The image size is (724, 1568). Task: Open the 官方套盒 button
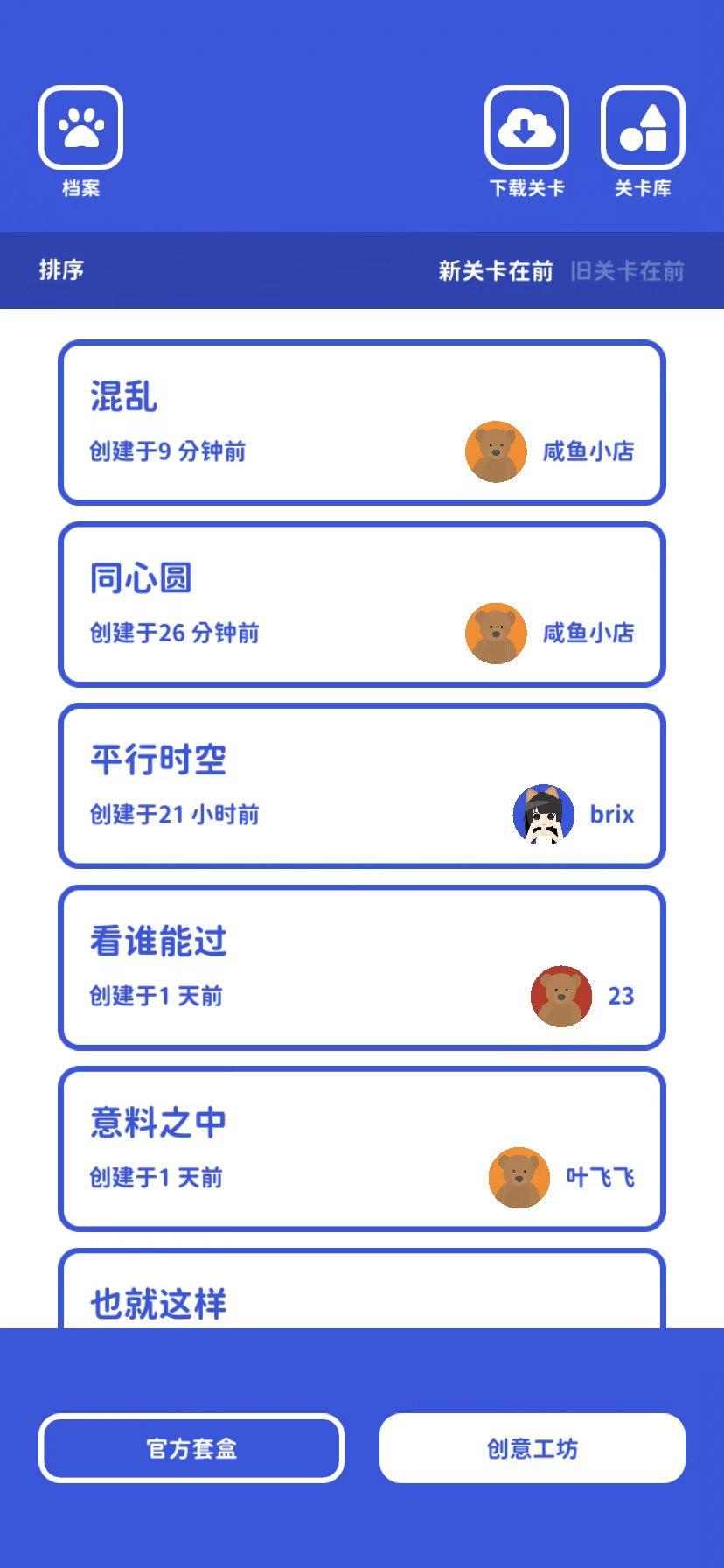tap(191, 1449)
